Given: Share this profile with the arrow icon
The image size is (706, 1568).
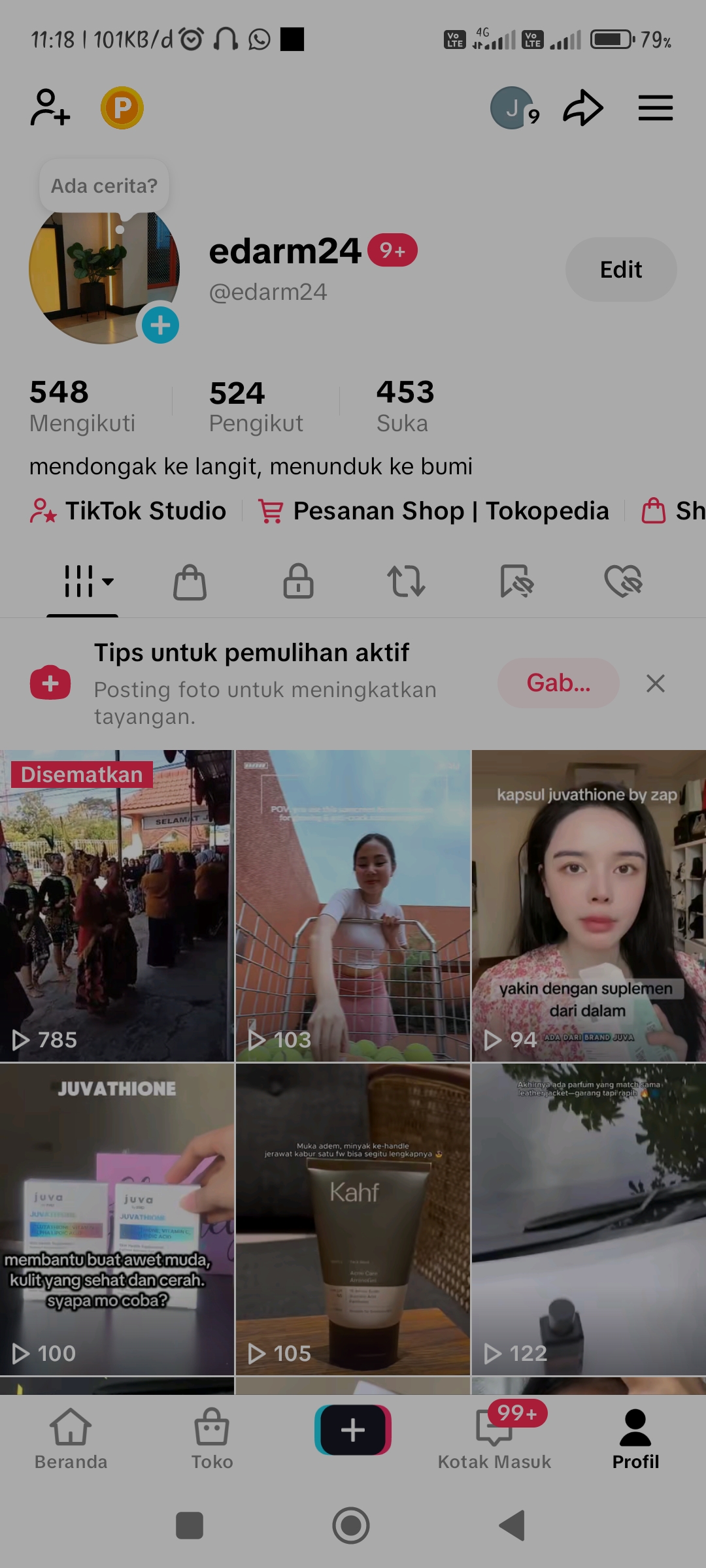Looking at the screenshot, I should point(582,108).
